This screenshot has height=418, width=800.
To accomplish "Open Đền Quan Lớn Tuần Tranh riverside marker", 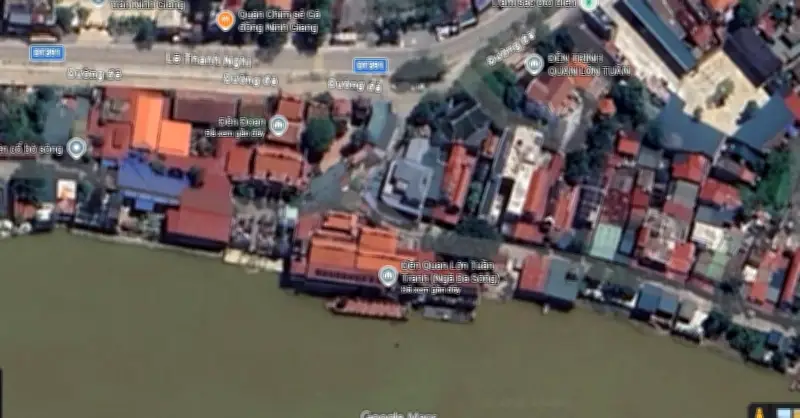I will tap(388, 276).
